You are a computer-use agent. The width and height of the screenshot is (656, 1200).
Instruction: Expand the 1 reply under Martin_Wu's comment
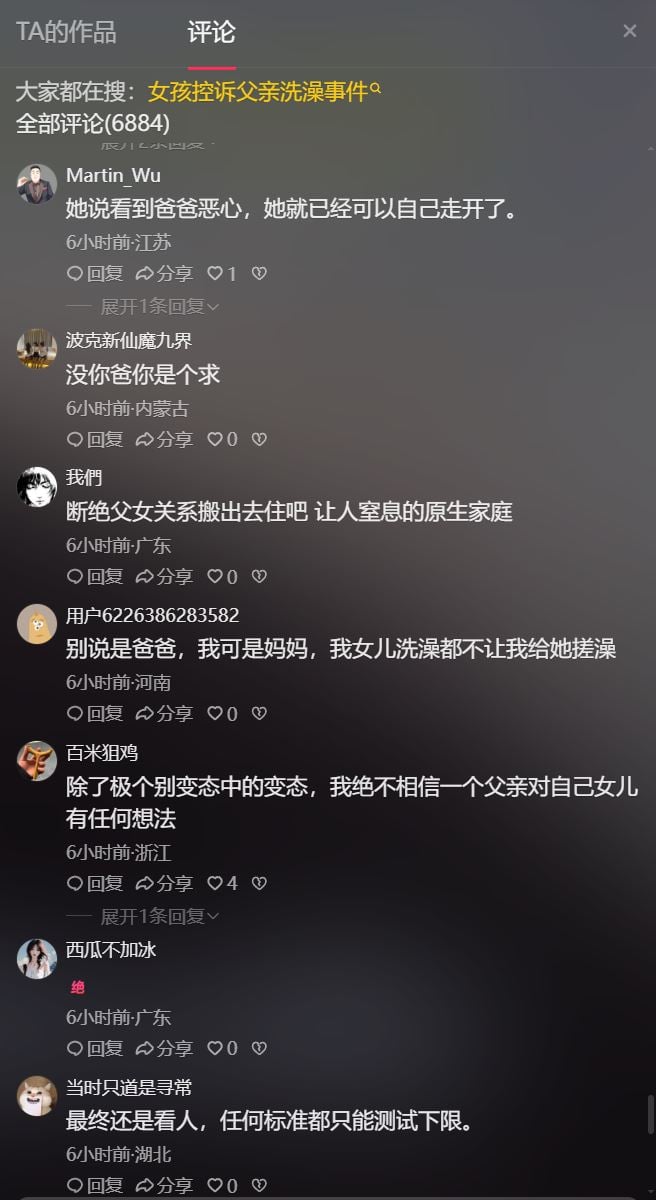point(159,306)
